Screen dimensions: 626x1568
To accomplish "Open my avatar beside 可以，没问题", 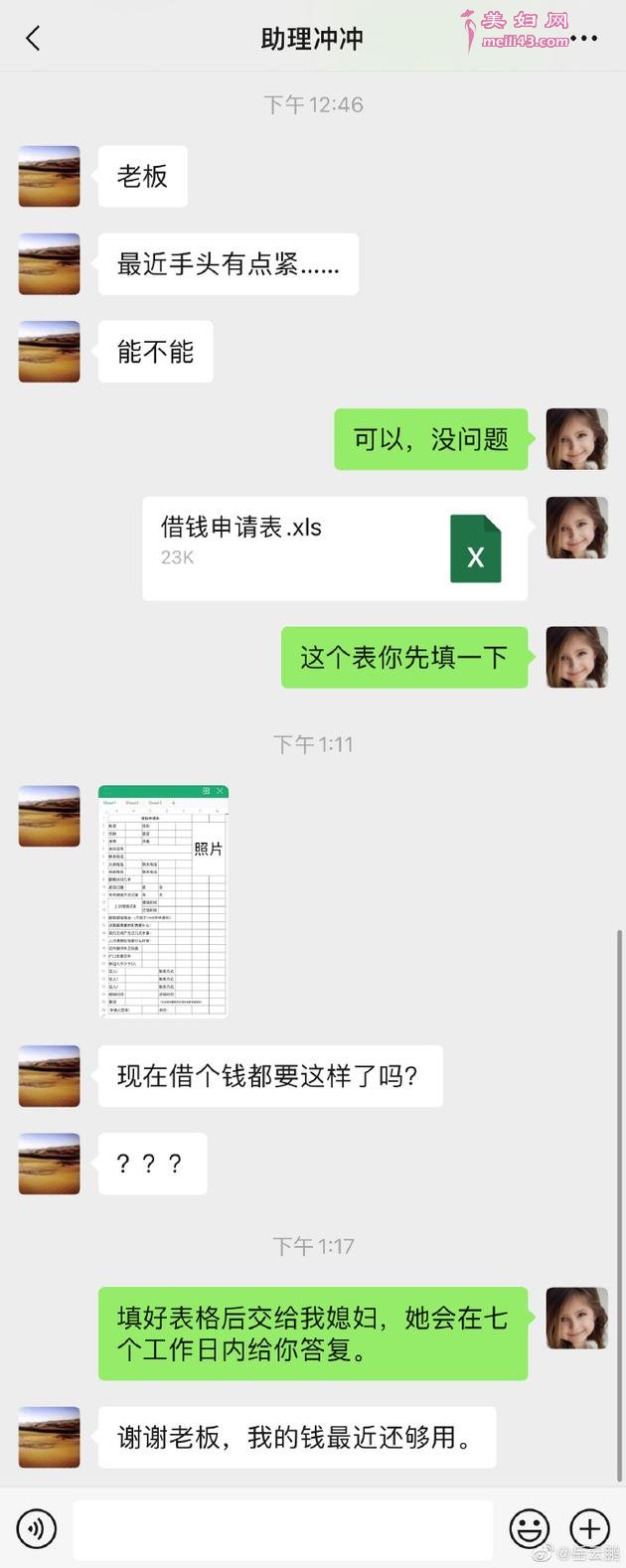I will tap(577, 439).
